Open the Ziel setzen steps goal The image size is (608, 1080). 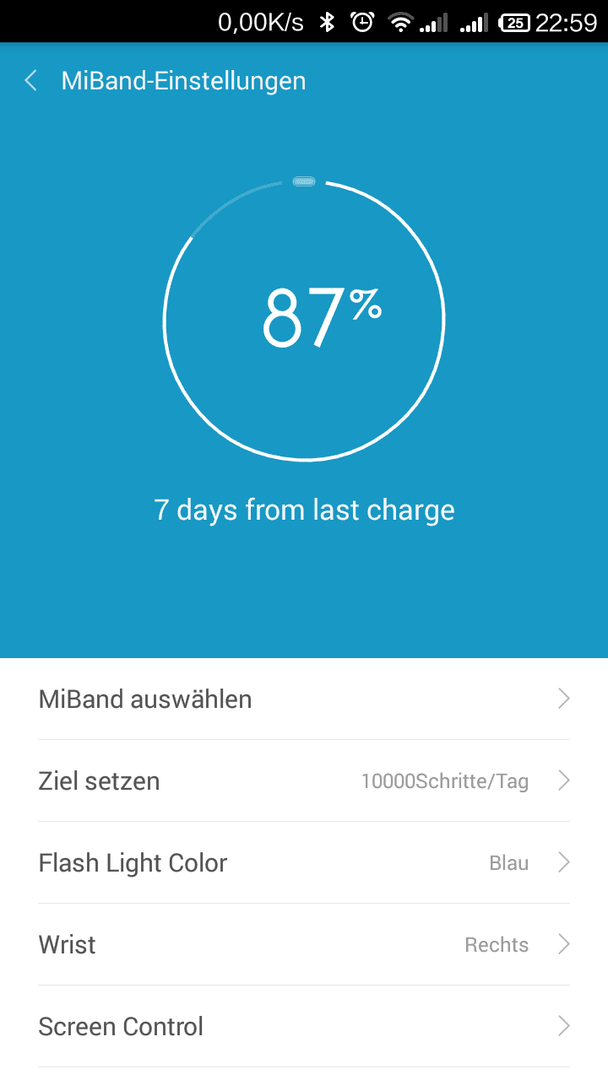[304, 781]
